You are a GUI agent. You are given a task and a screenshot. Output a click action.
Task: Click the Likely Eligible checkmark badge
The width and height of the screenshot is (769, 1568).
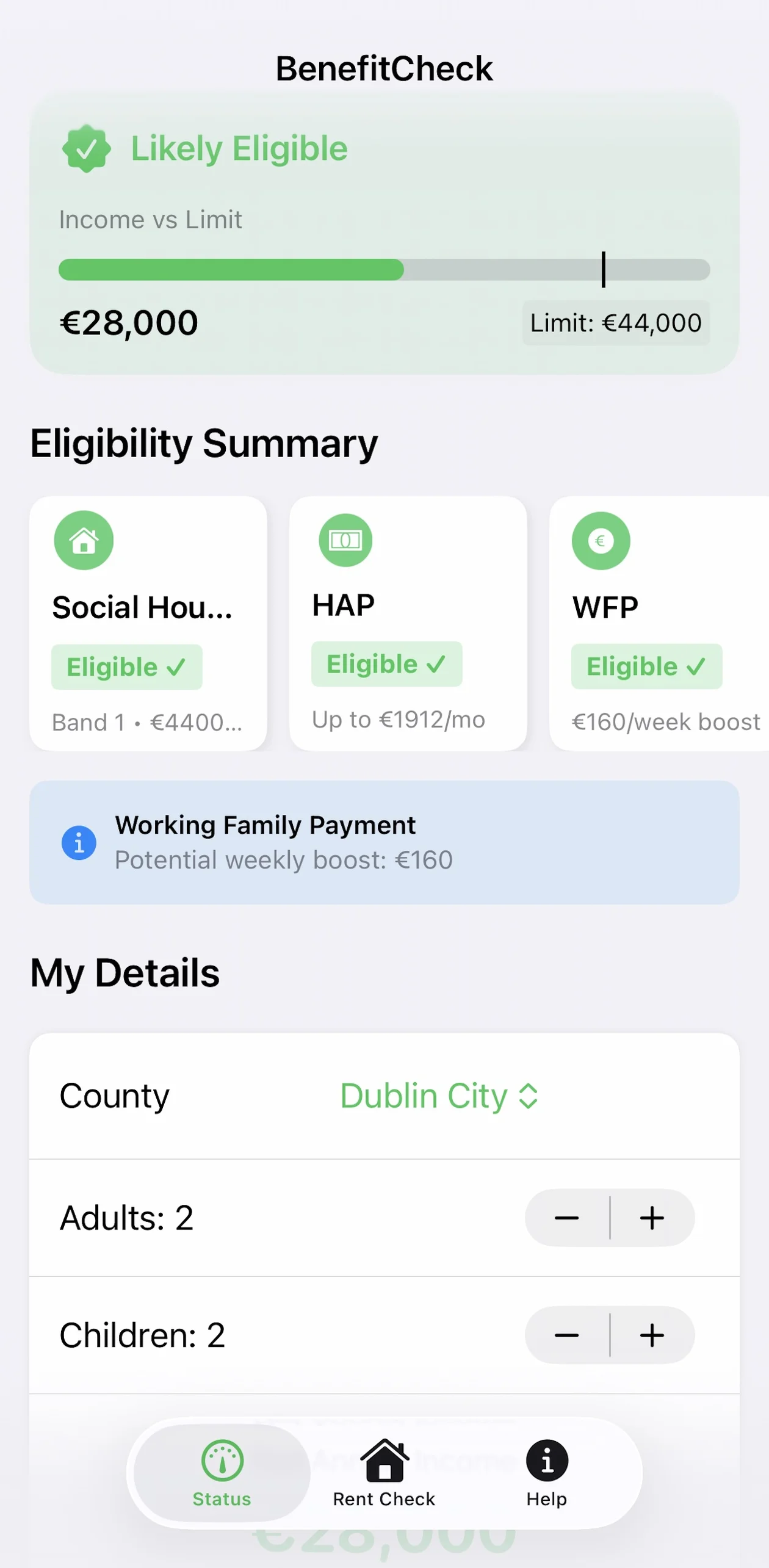click(86, 148)
